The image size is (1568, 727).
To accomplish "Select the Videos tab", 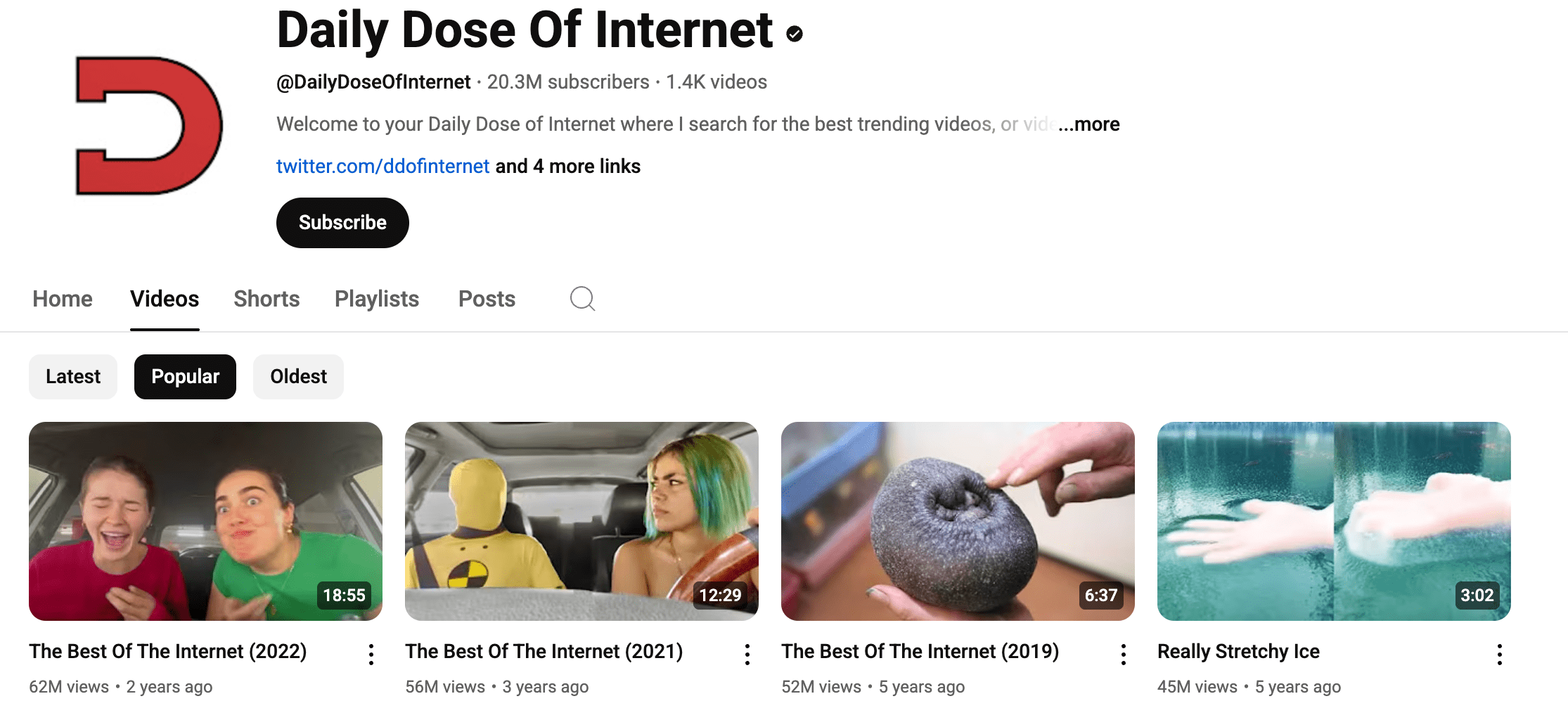I will (165, 299).
